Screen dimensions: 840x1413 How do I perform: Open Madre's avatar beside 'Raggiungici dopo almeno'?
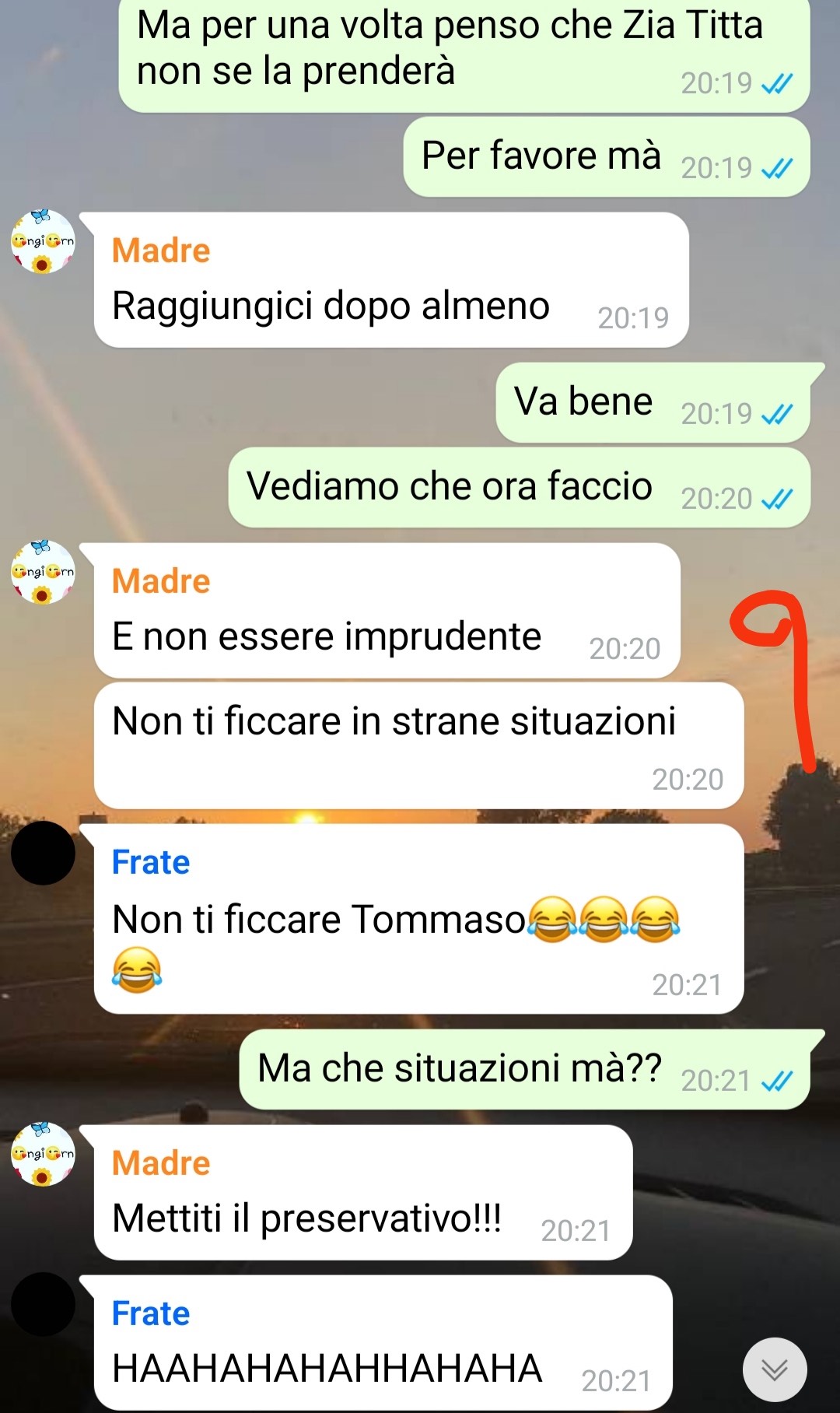(x=43, y=241)
